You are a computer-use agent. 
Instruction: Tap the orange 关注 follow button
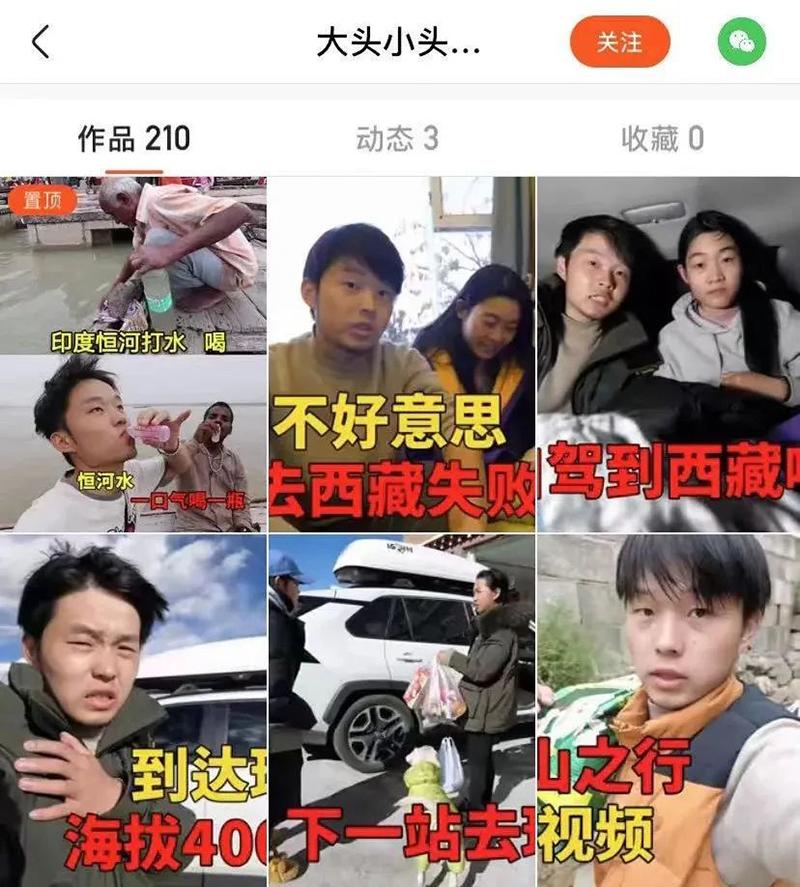(619, 42)
